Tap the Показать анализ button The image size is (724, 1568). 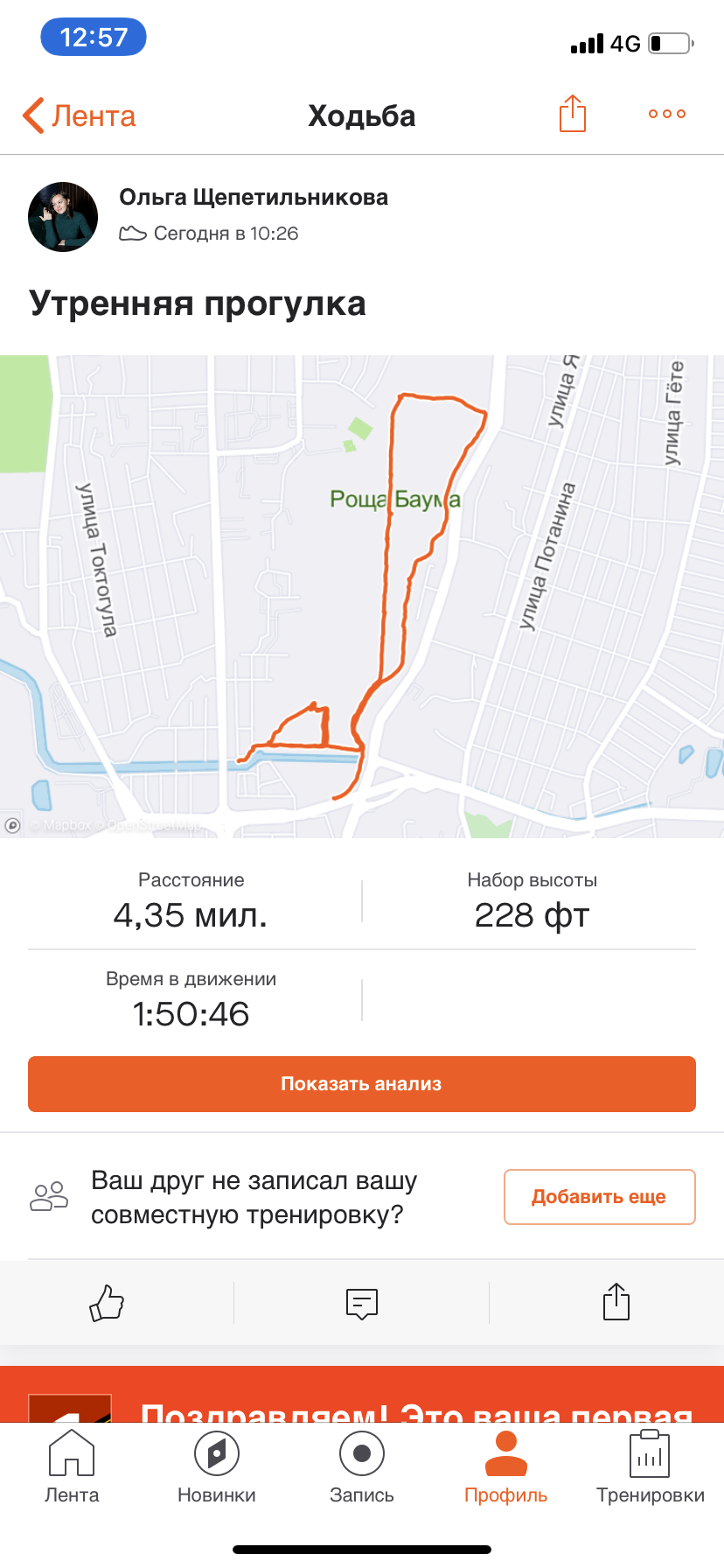click(x=362, y=1084)
